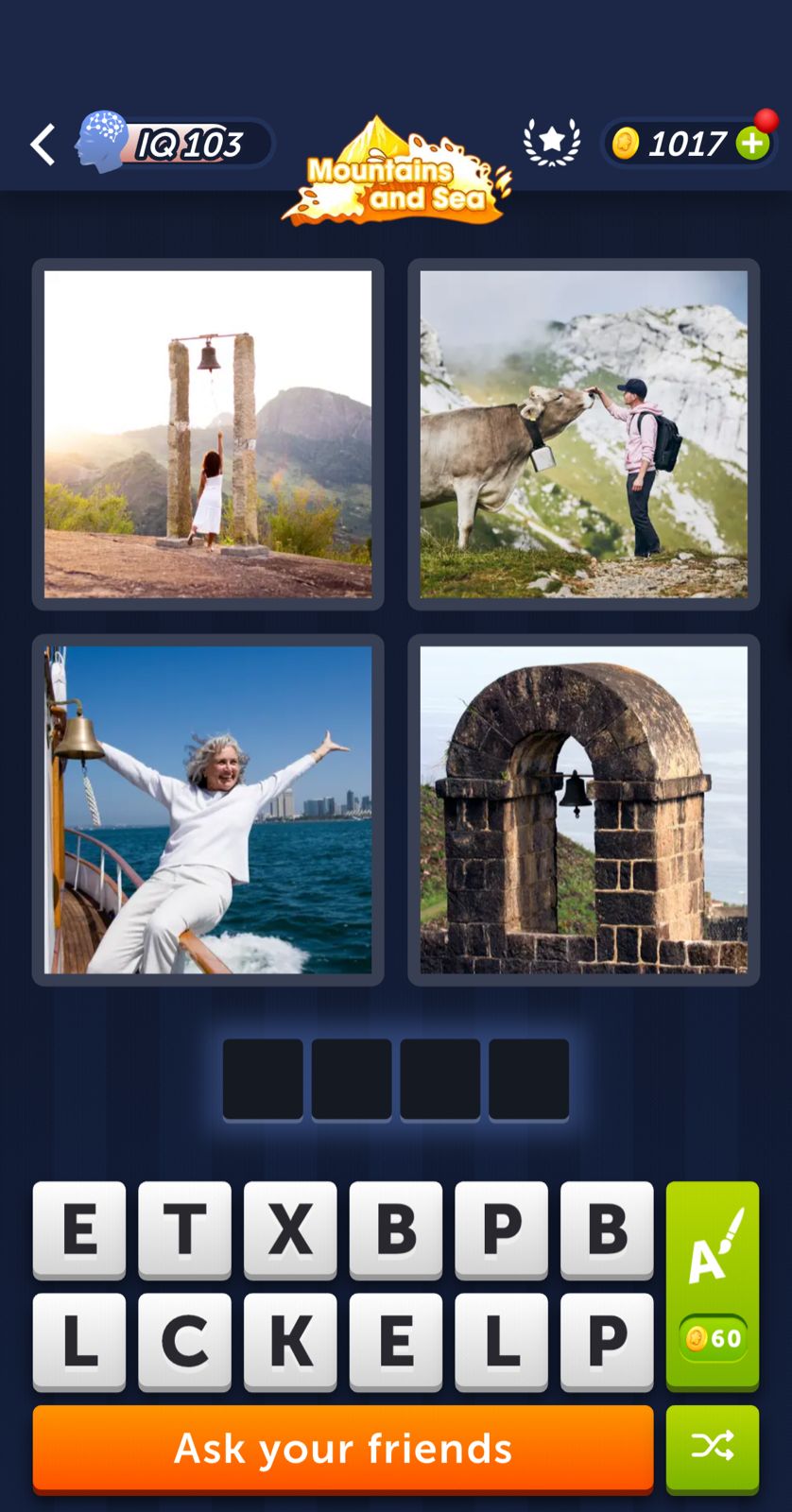
Task: Use the 60-coin letter hint
Action: pos(713,1285)
